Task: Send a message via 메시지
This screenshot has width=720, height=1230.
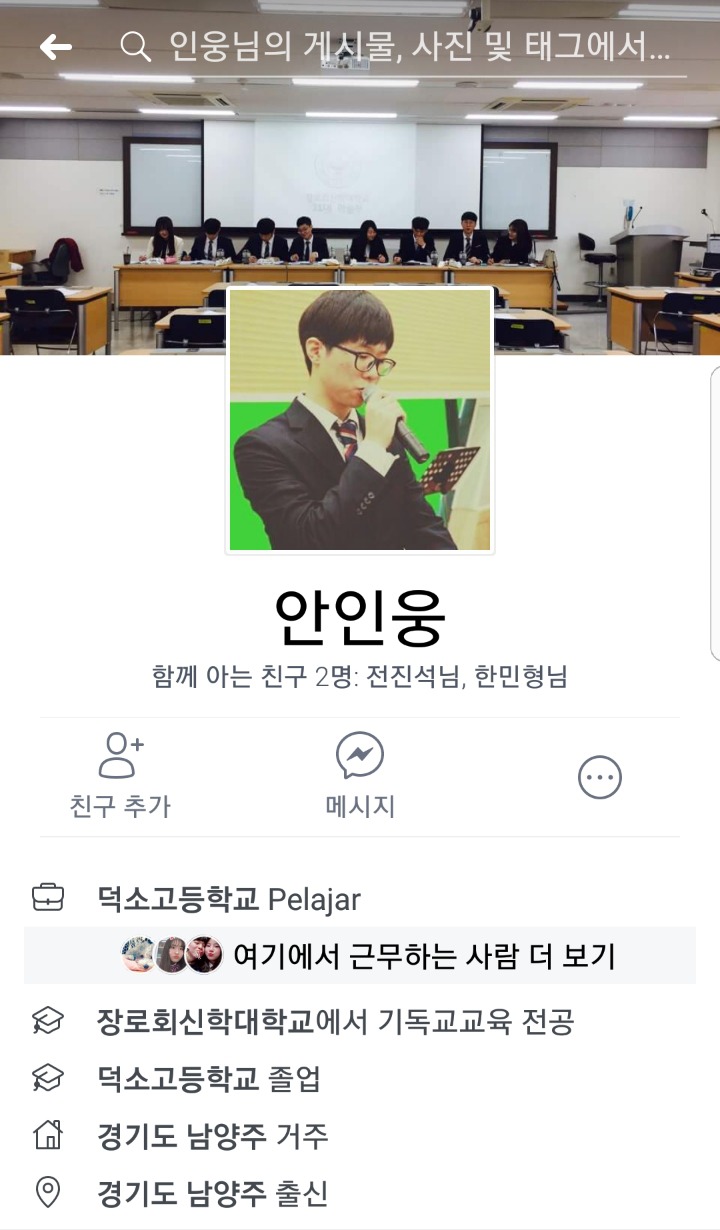Action: [360, 776]
